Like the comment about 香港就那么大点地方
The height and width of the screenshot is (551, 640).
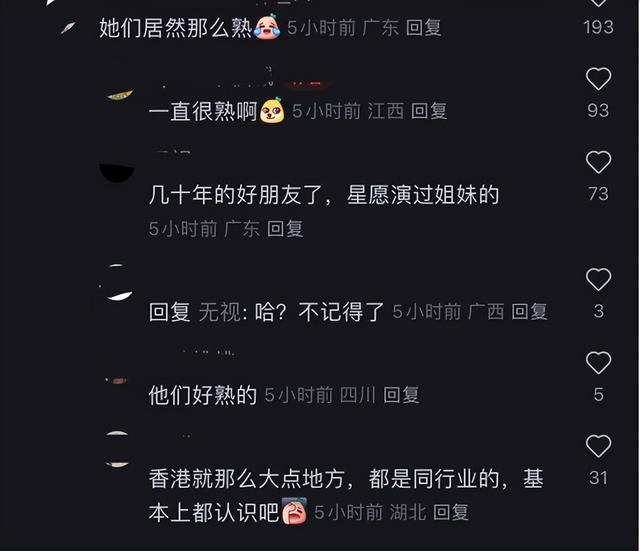coord(598,447)
